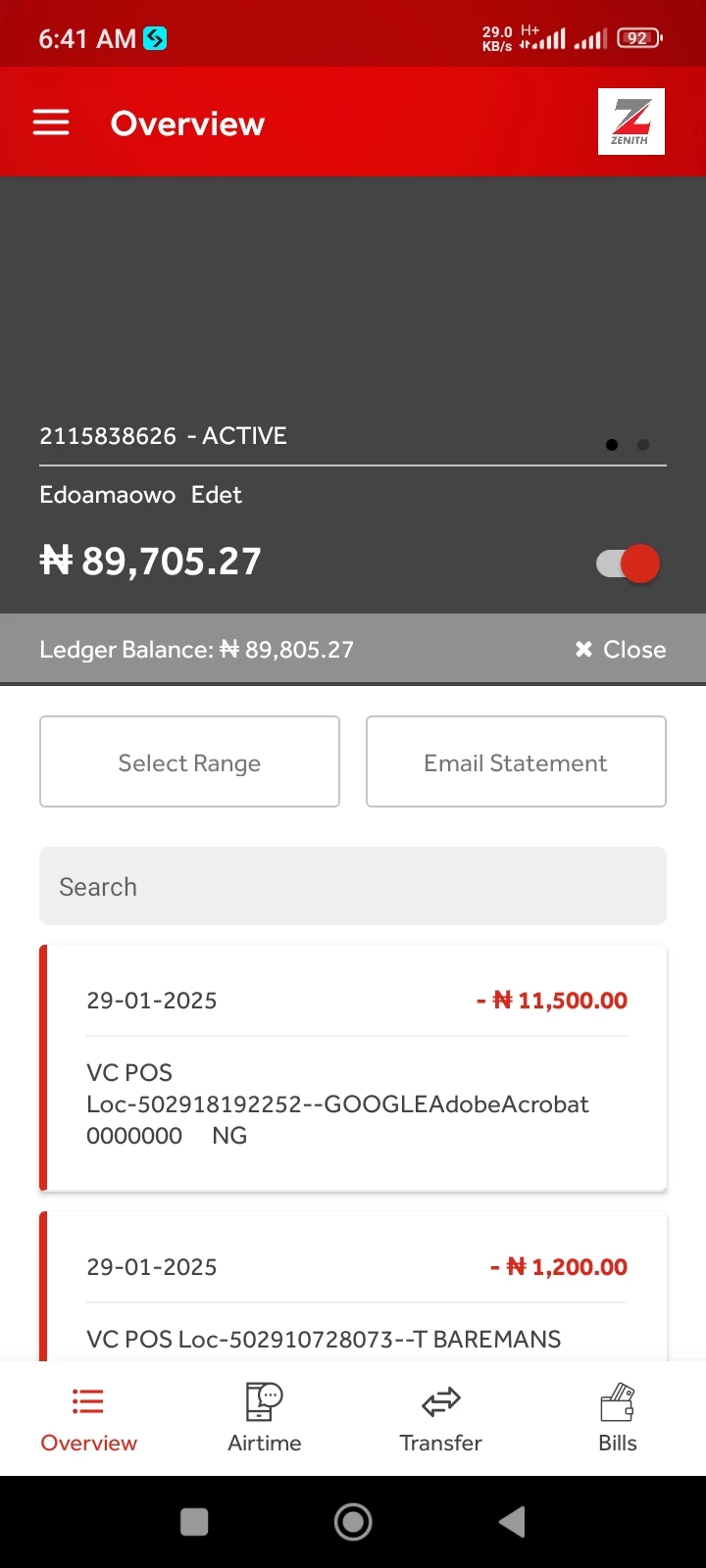Image resolution: width=706 pixels, height=1568 pixels.
Task: Choose Select Range for transactions
Action: tap(189, 762)
